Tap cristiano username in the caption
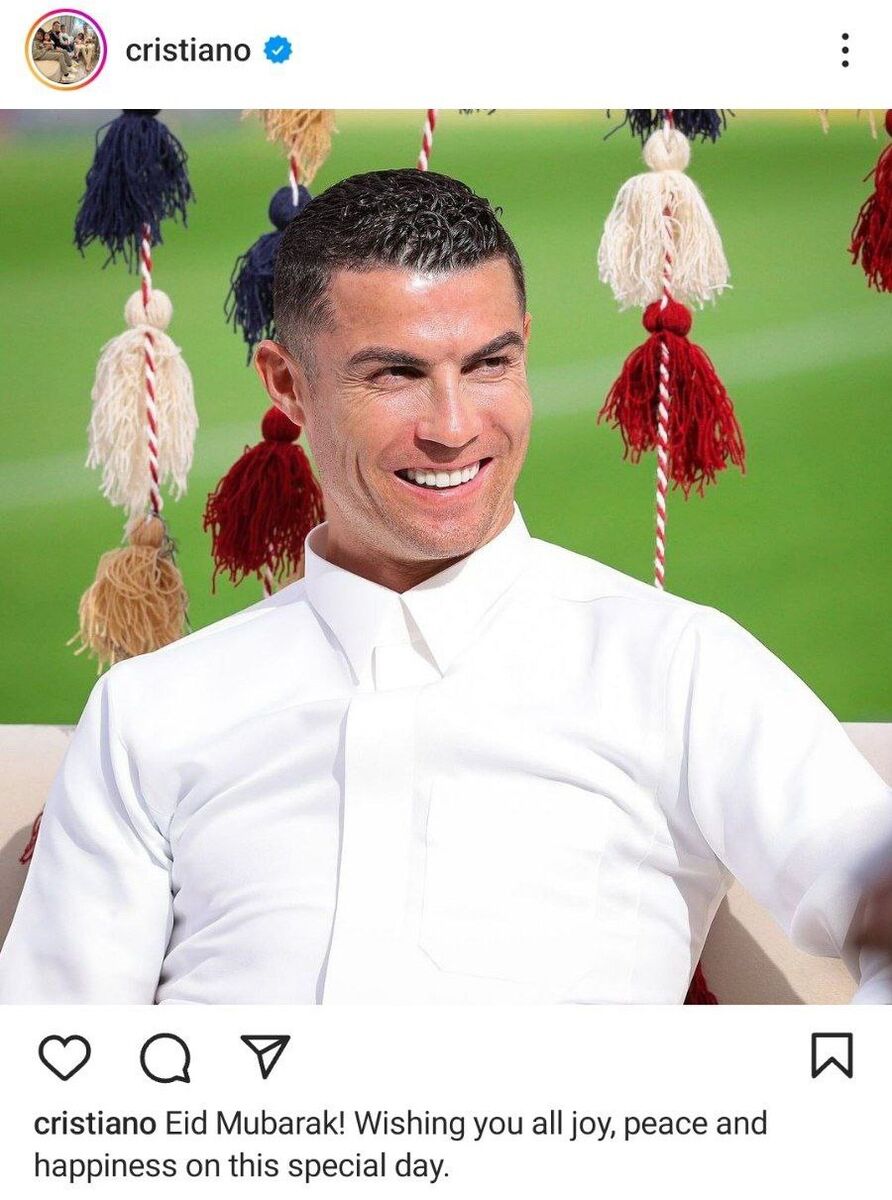Image resolution: width=892 pixels, height=1200 pixels. (x=95, y=1123)
